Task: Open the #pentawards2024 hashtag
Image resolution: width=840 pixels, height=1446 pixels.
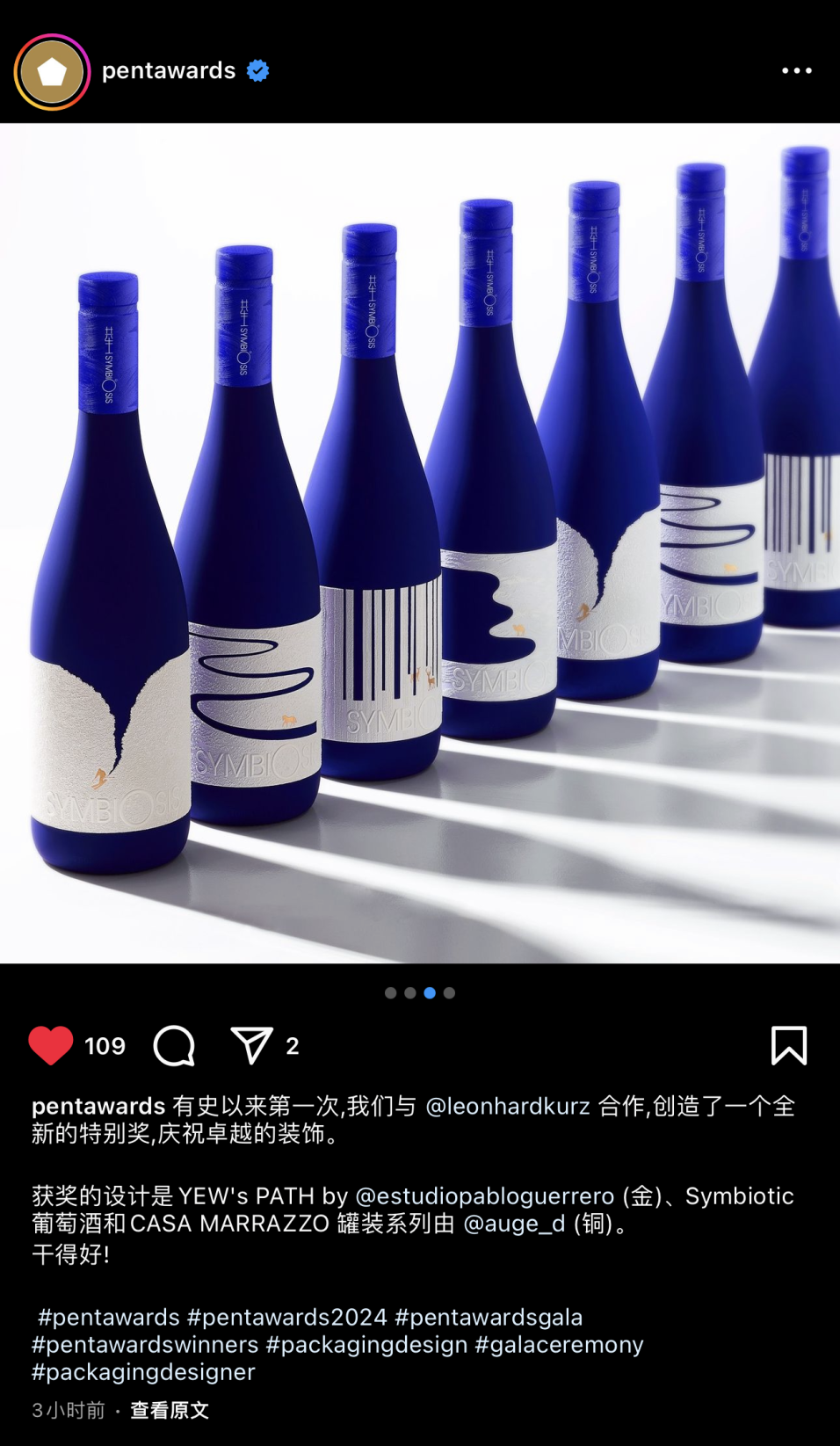Action: point(286,1317)
